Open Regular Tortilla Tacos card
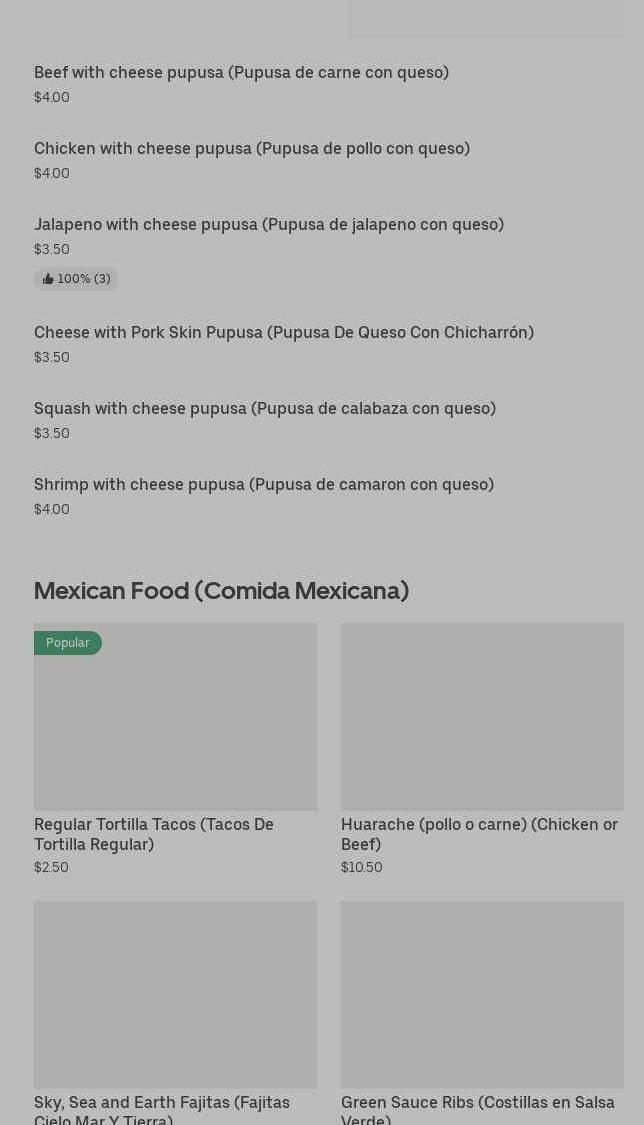This screenshot has height=1125, width=644. pyautogui.click(x=175, y=750)
